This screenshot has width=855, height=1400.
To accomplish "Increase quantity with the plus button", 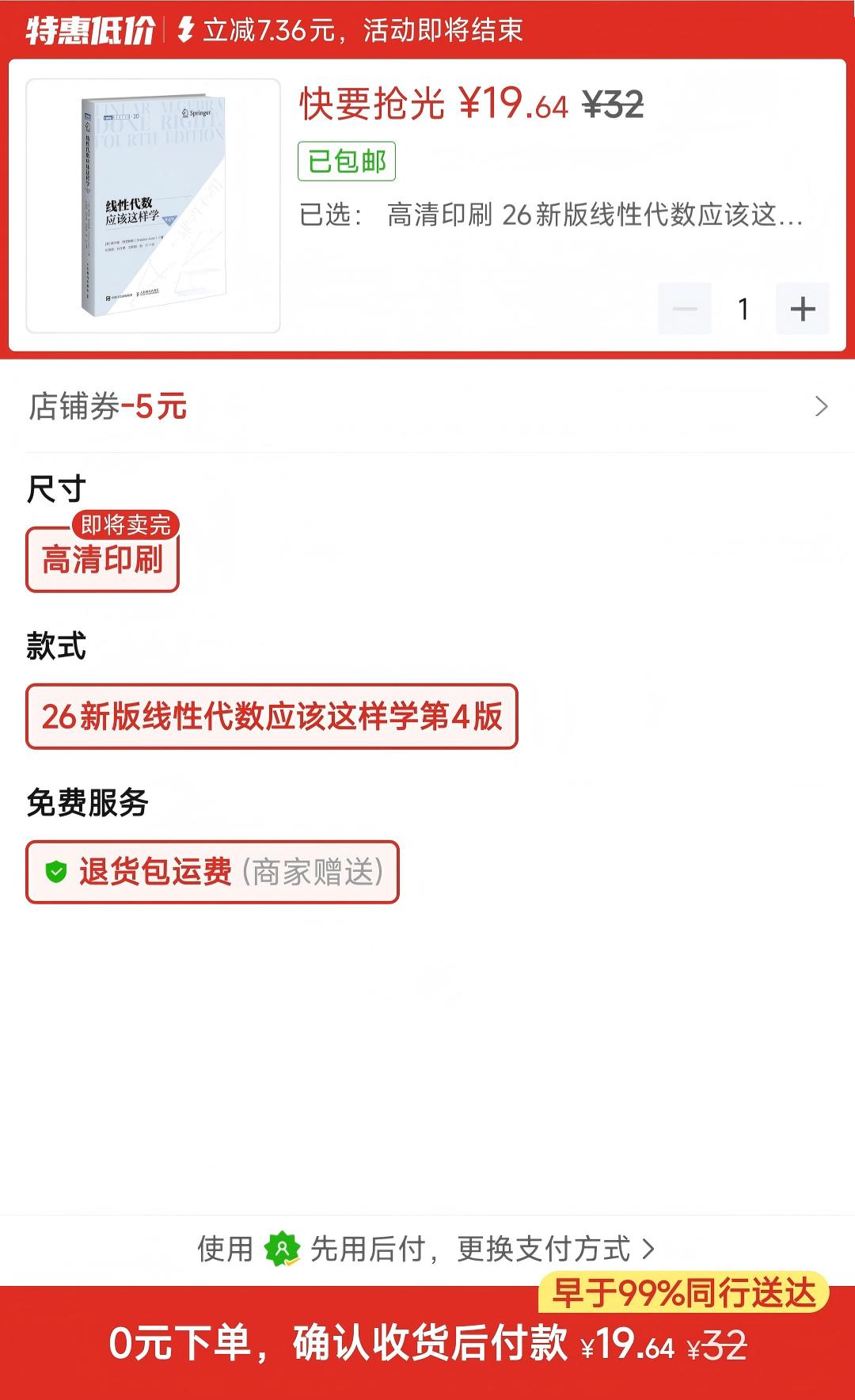I will [x=802, y=309].
